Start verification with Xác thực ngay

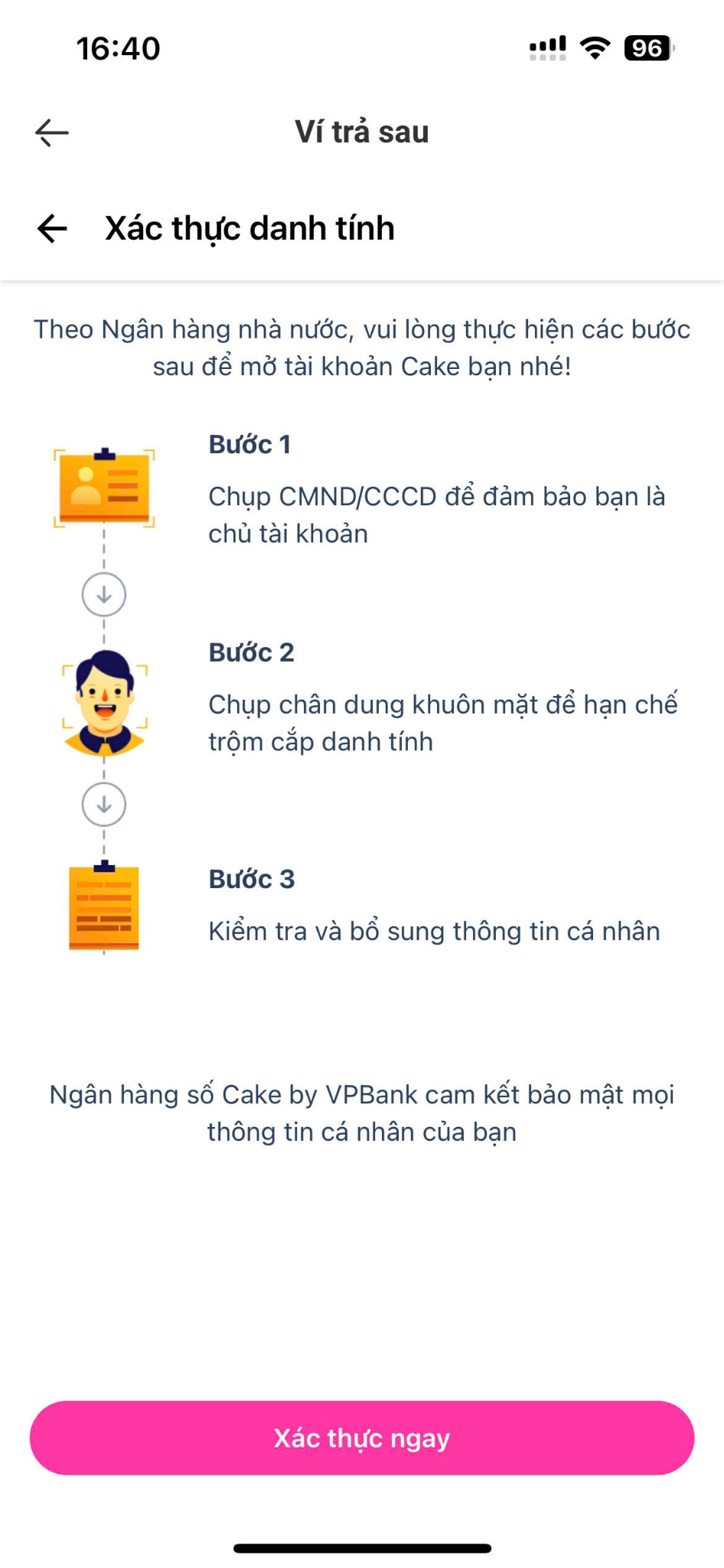point(362,1438)
